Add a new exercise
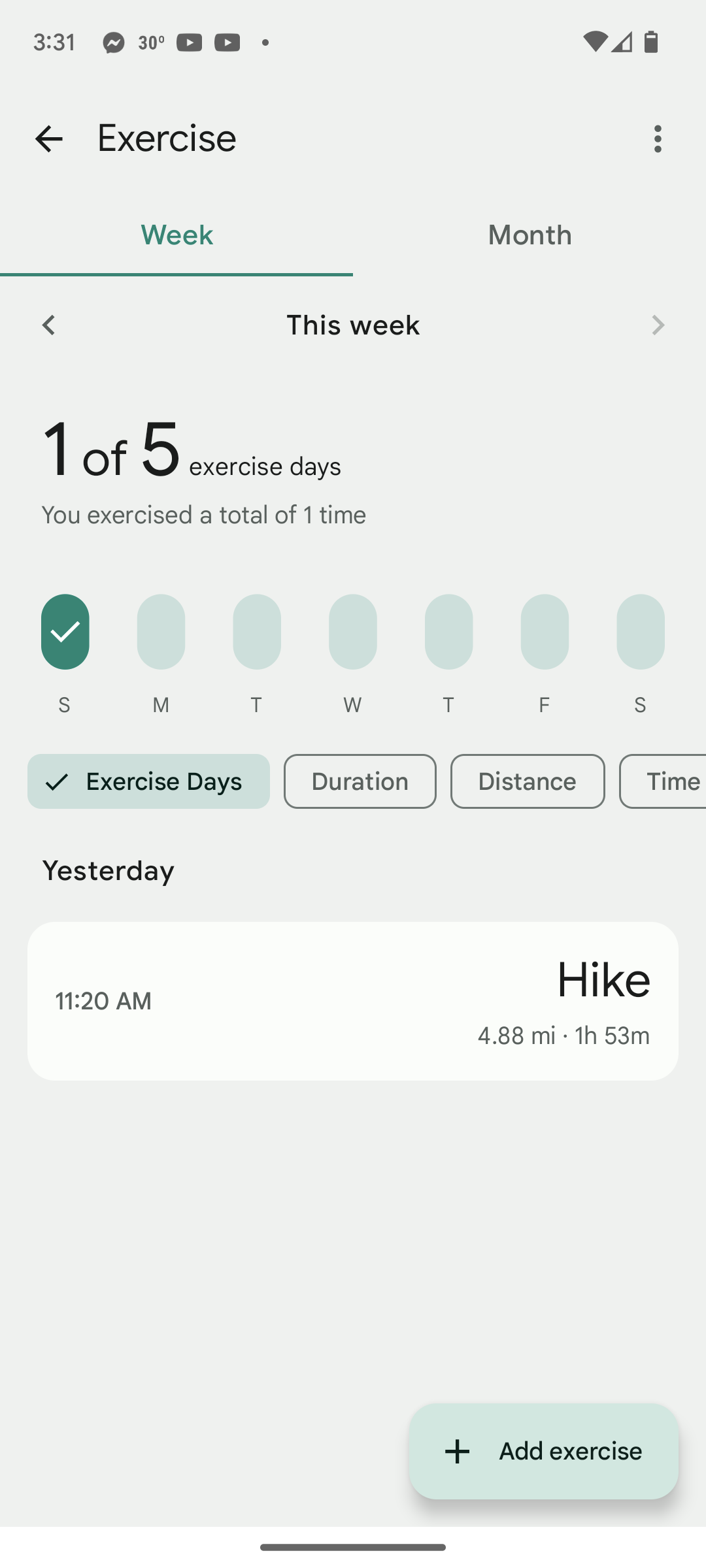The width and height of the screenshot is (706, 1568). point(544,1451)
